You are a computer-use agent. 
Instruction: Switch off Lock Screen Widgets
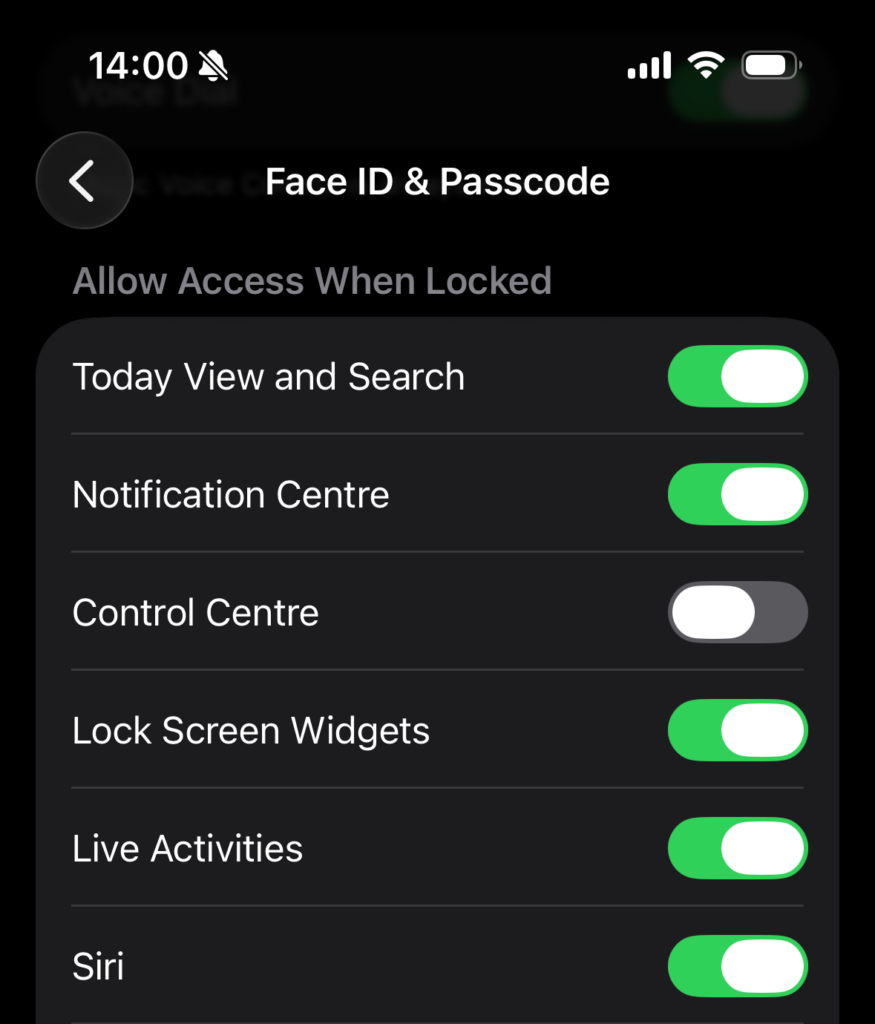tap(737, 730)
